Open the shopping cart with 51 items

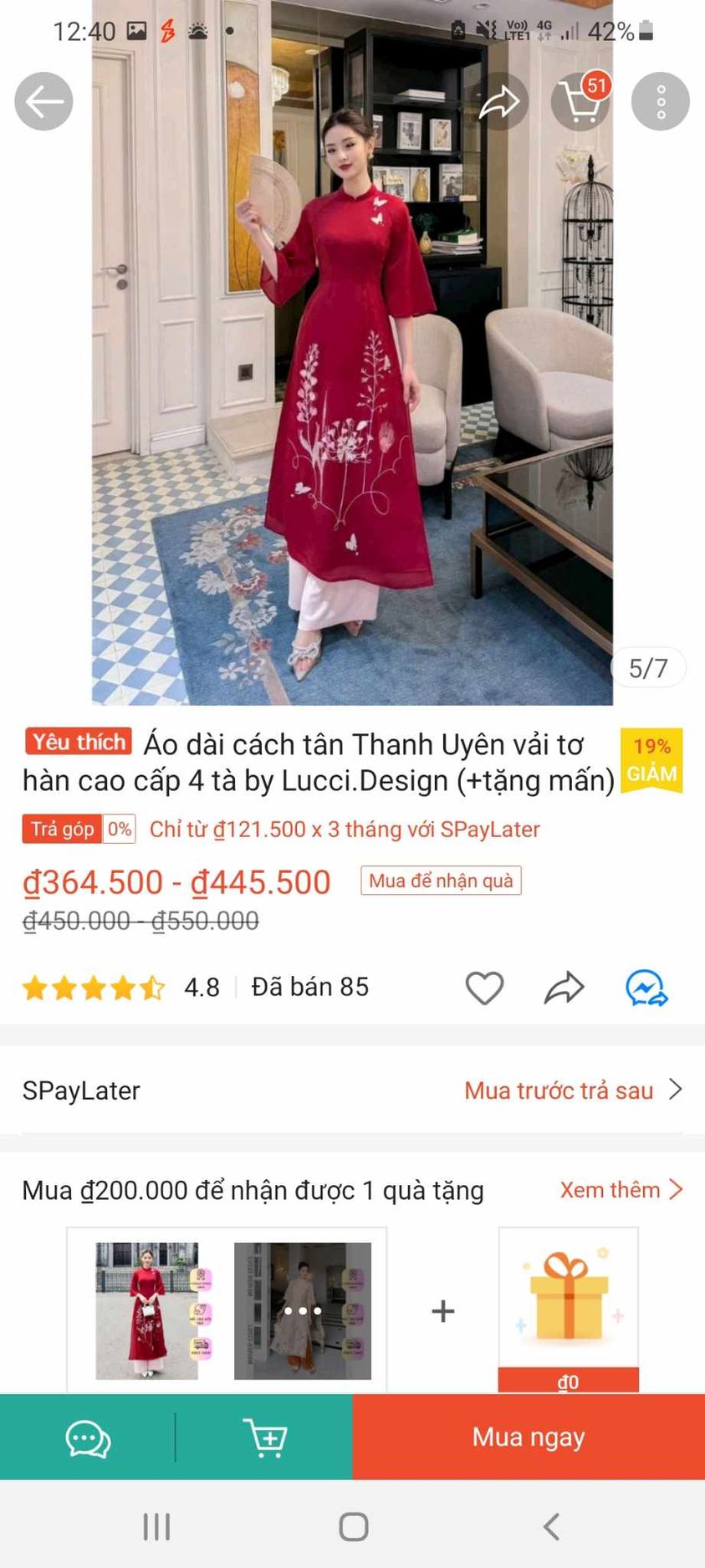pos(580,101)
